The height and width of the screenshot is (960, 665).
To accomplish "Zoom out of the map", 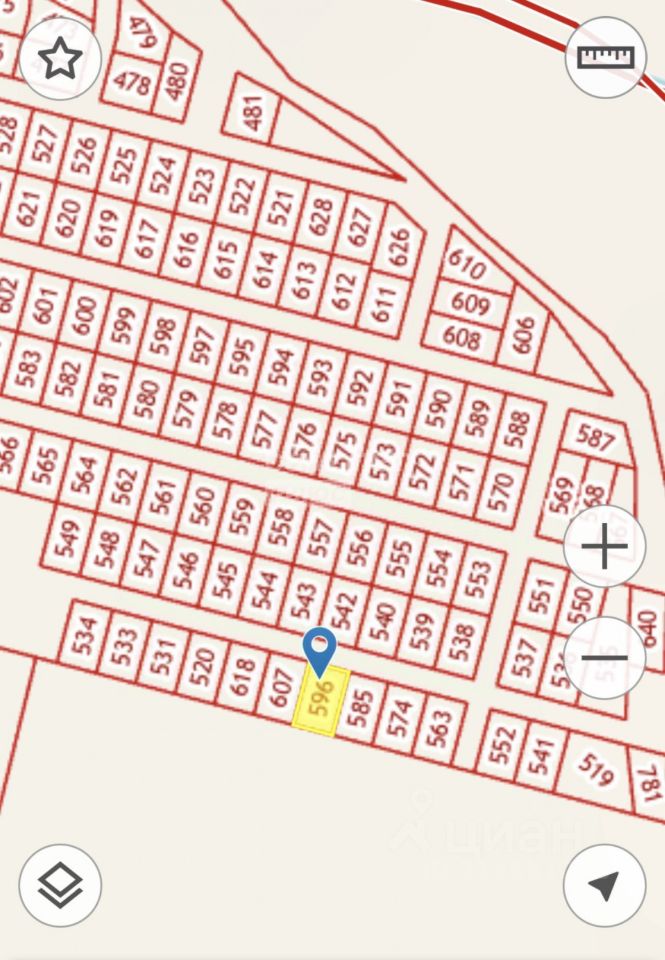I will point(604,658).
